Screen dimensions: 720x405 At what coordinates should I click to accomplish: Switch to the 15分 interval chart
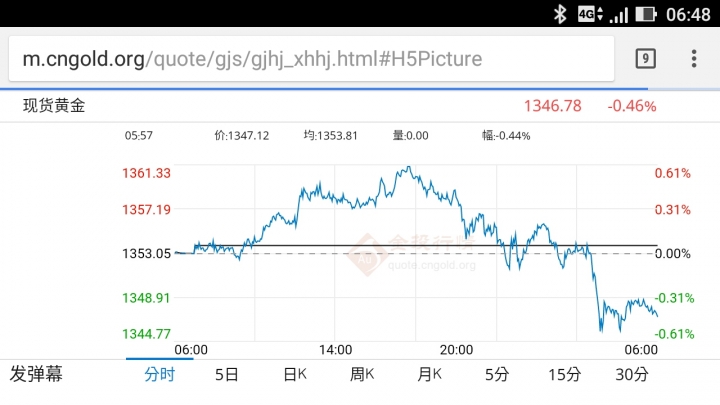coord(564,375)
